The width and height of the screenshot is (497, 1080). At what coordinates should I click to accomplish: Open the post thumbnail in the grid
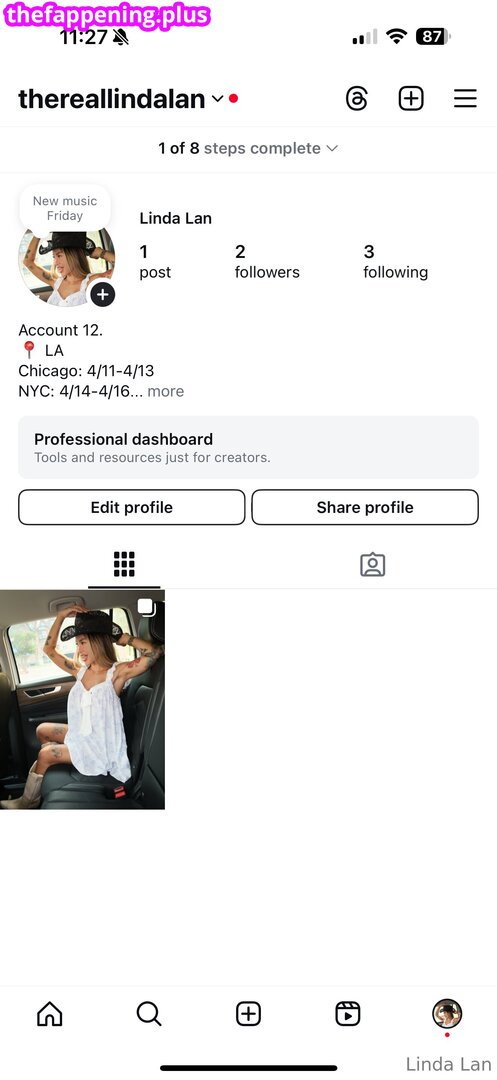point(83,699)
